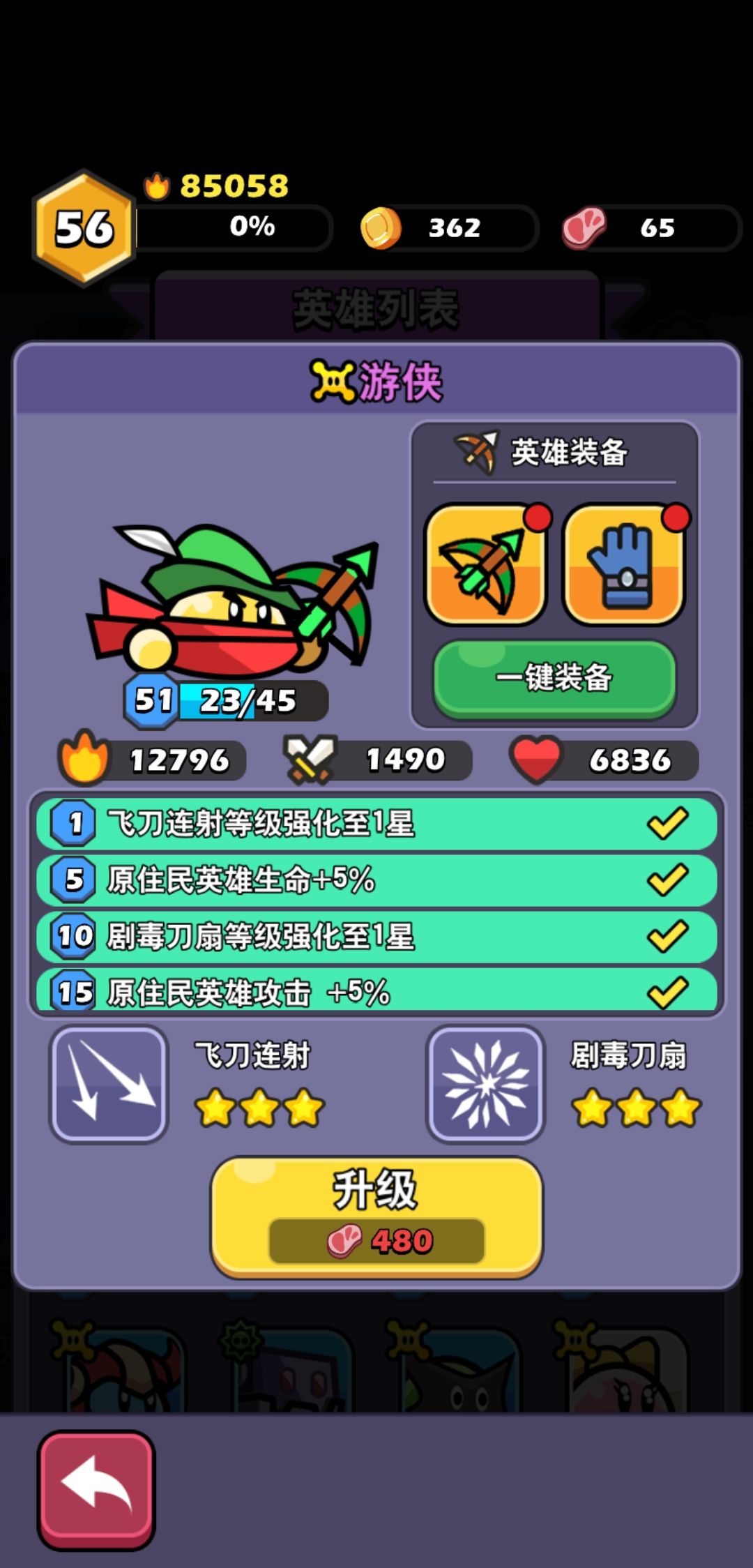Click the heart health icon next to 6836
This screenshot has height=1568, width=753.
(537, 760)
